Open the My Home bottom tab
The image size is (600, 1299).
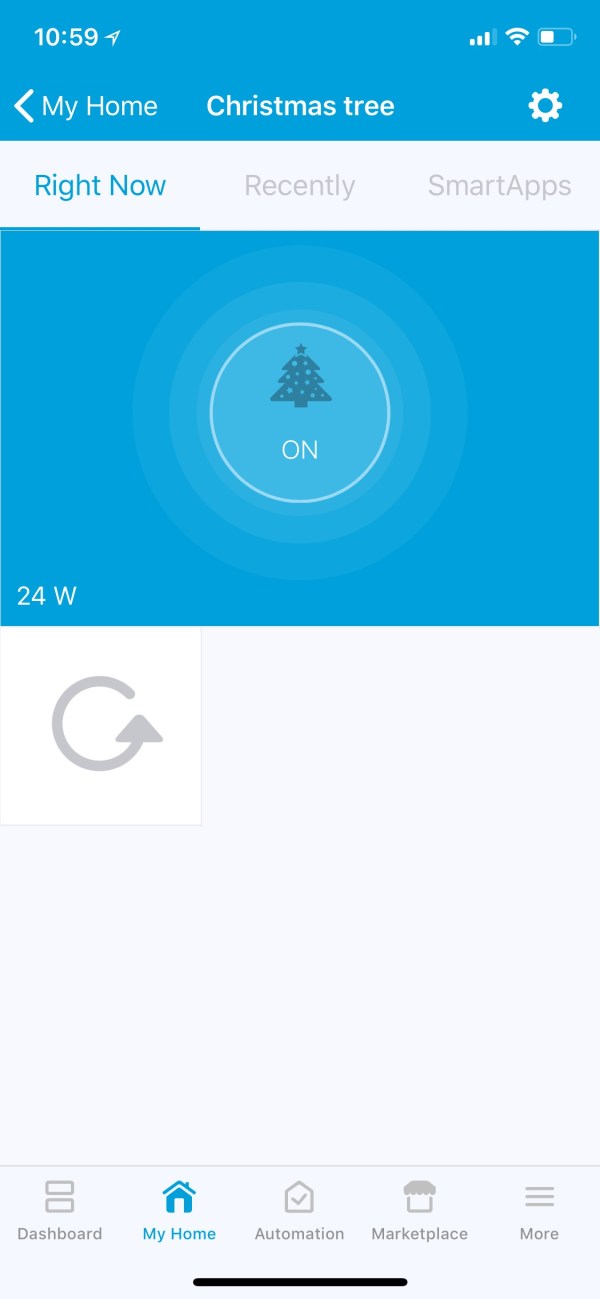coord(179,1210)
